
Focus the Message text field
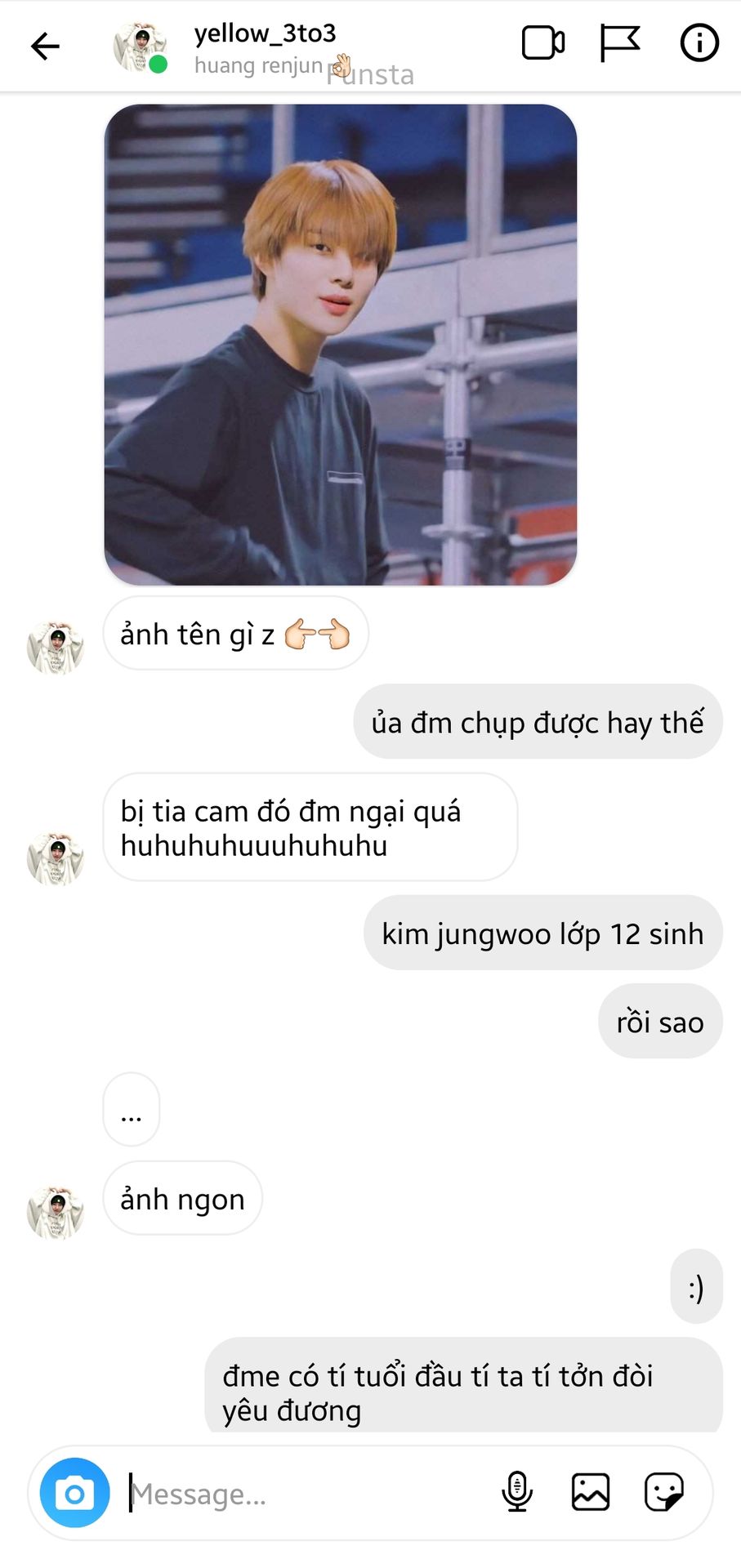tap(310, 1494)
